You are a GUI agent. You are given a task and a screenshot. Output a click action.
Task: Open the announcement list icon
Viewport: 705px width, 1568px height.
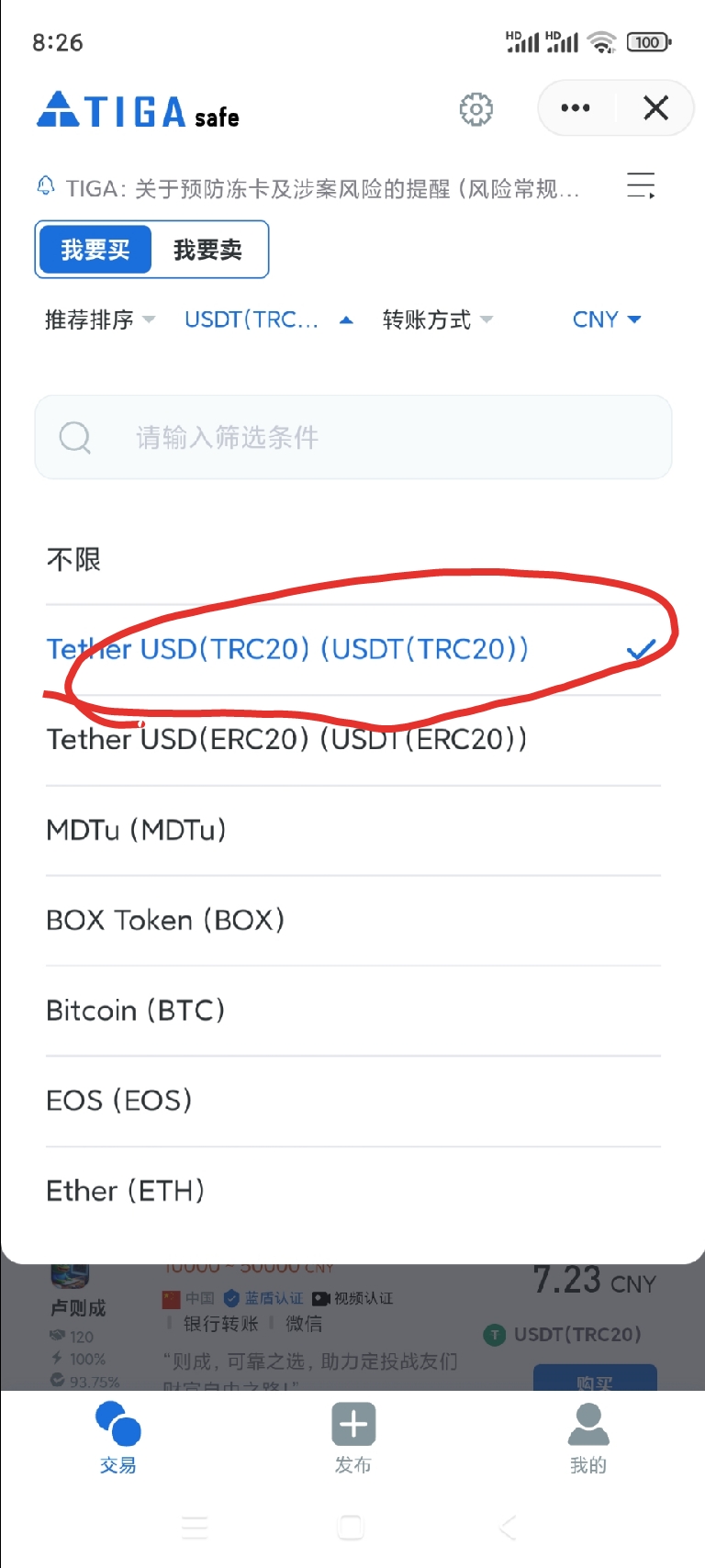(x=640, y=186)
